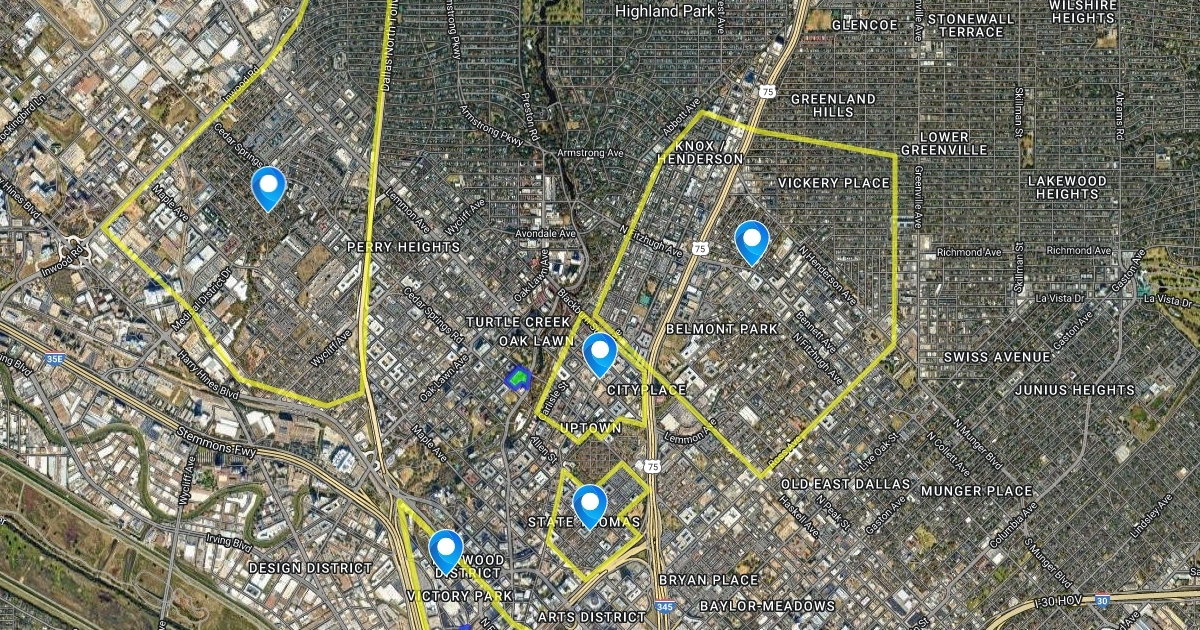Select the pin on State Thomas
1200x630 pixels.
[590, 503]
